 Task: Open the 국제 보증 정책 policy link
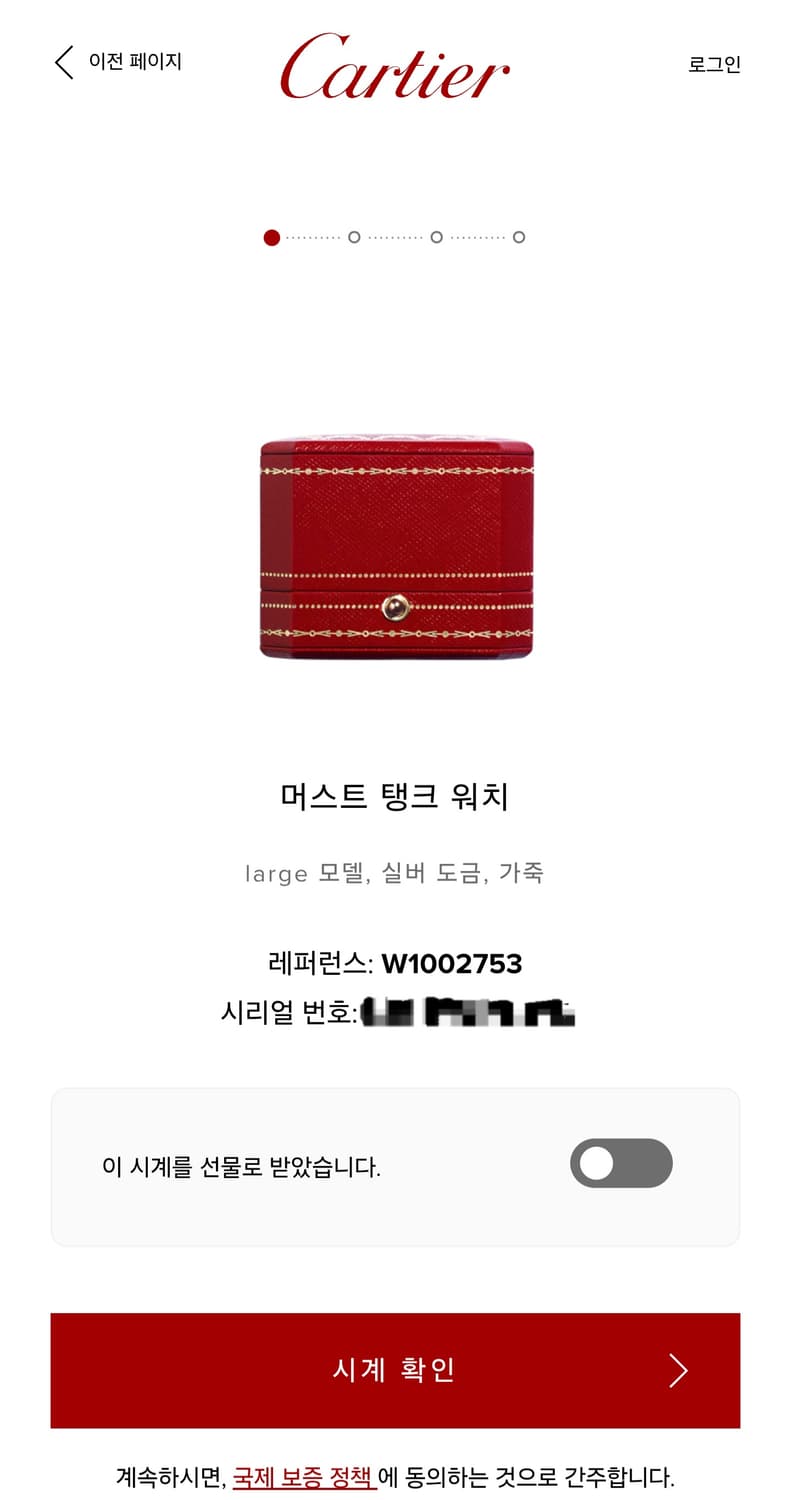click(305, 1475)
